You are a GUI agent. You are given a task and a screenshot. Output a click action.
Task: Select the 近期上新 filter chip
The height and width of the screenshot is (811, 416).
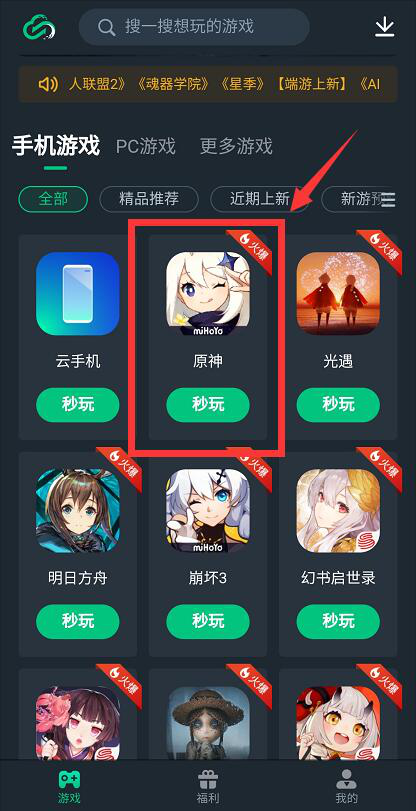pos(260,199)
